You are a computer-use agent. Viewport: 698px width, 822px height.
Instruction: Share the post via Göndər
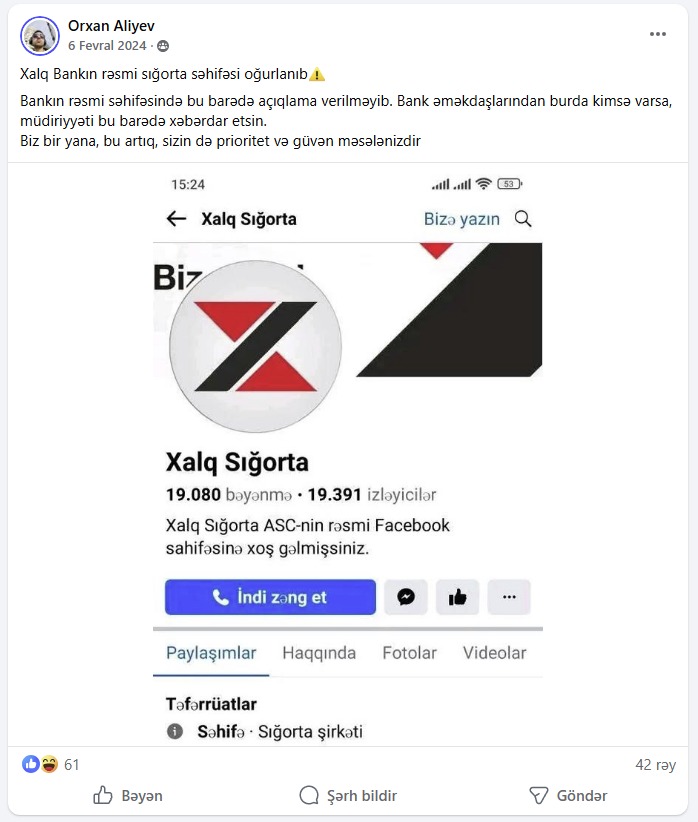point(568,796)
